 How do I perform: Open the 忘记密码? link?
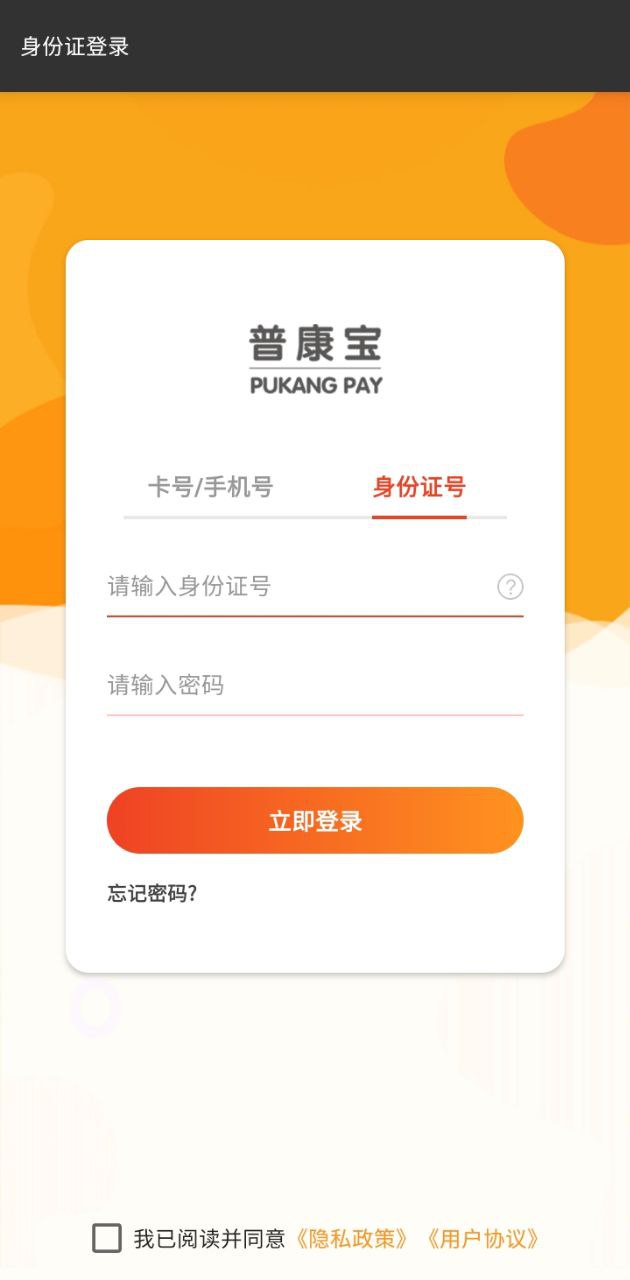point(152,893)
